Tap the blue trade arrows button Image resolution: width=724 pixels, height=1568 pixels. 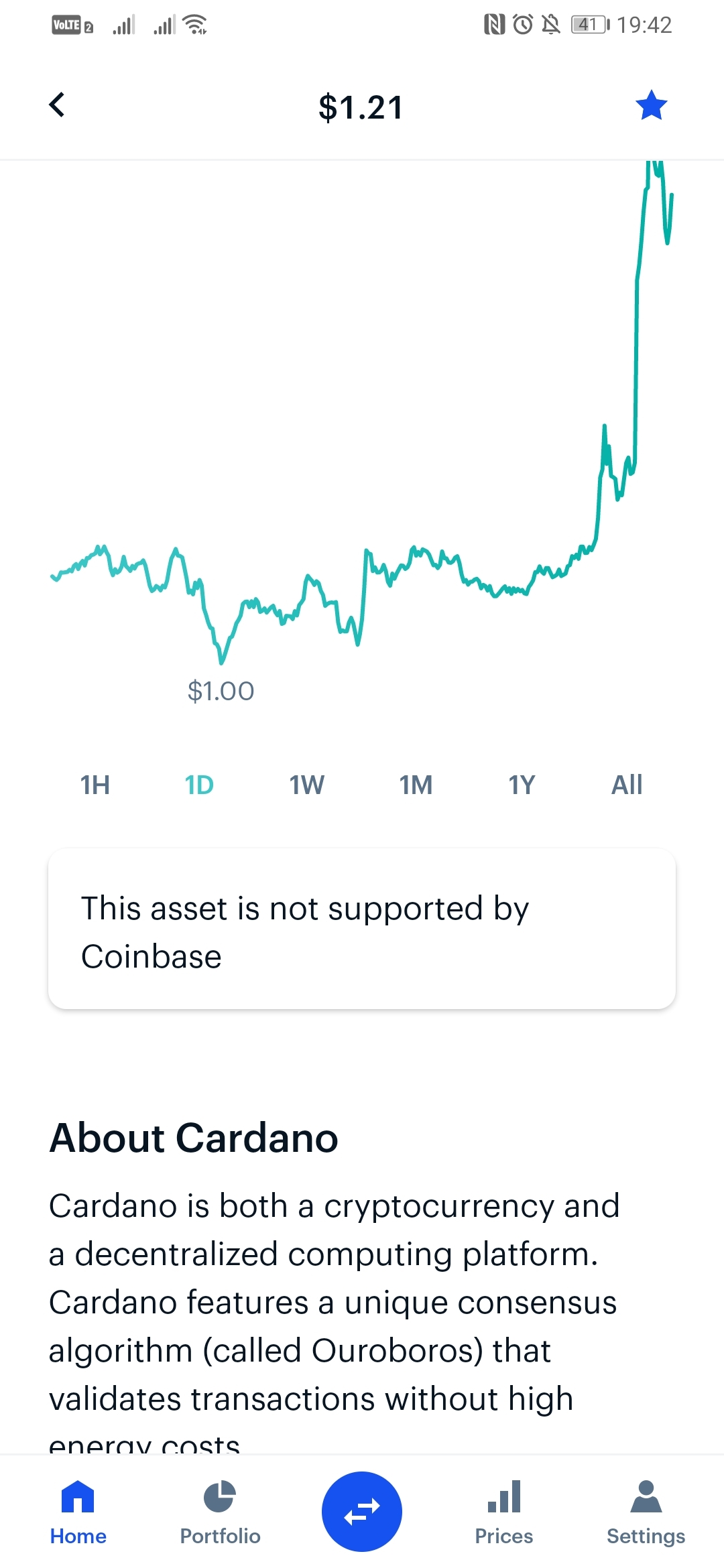pos(362,1512)
